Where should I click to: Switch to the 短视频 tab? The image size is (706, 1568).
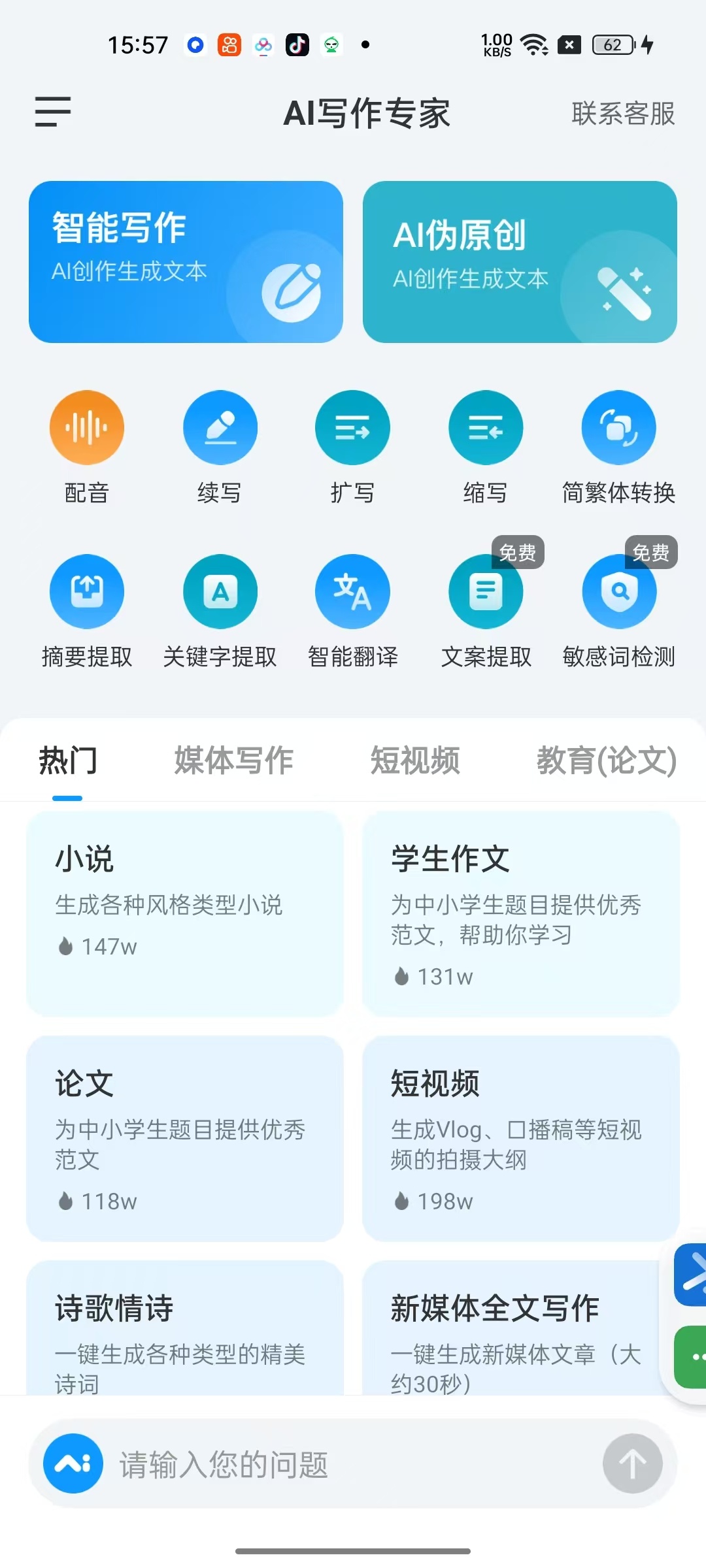[x=415, y=760]
